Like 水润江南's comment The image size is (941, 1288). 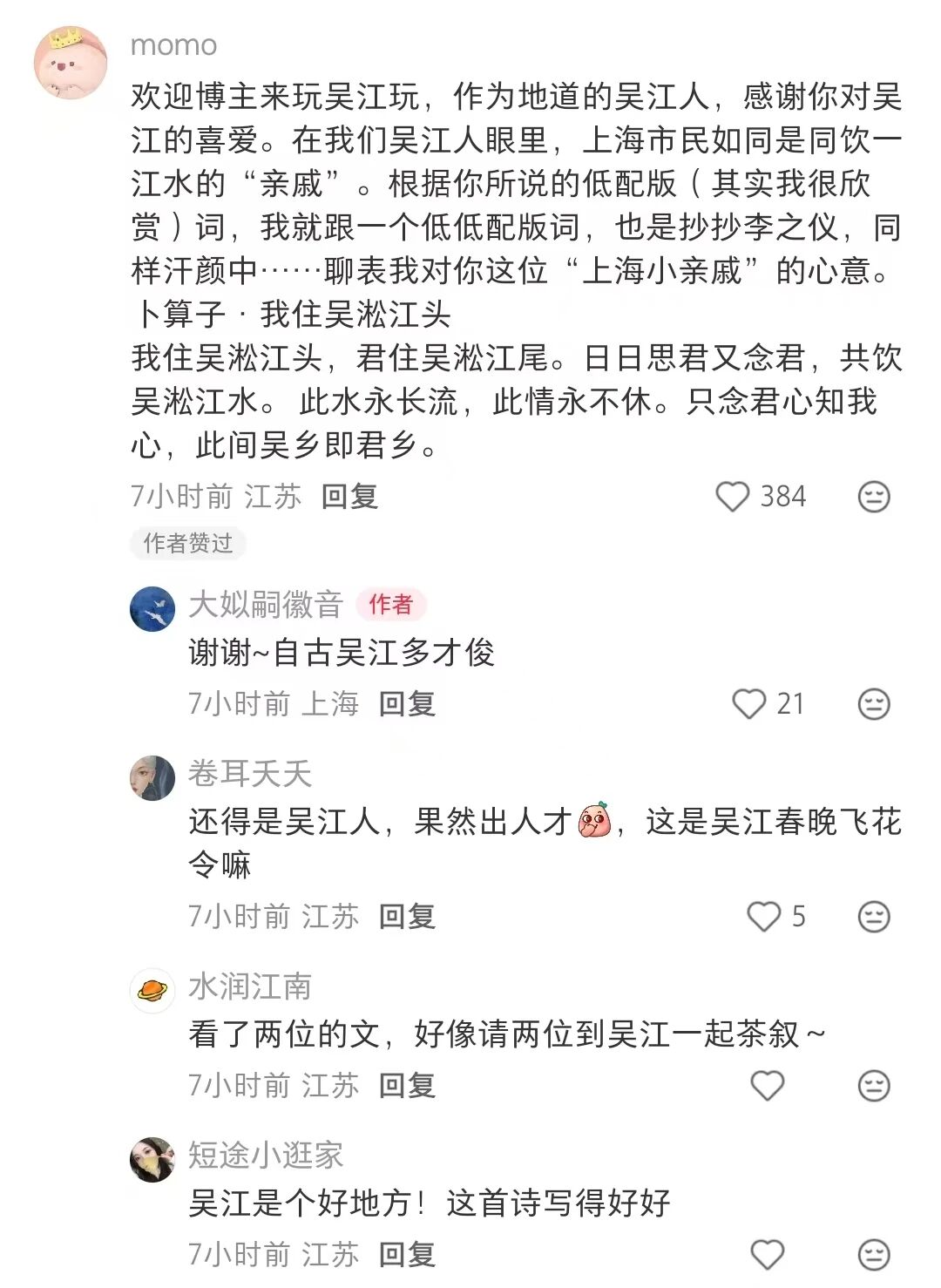pyautogui.click(x=768, y=1085)
